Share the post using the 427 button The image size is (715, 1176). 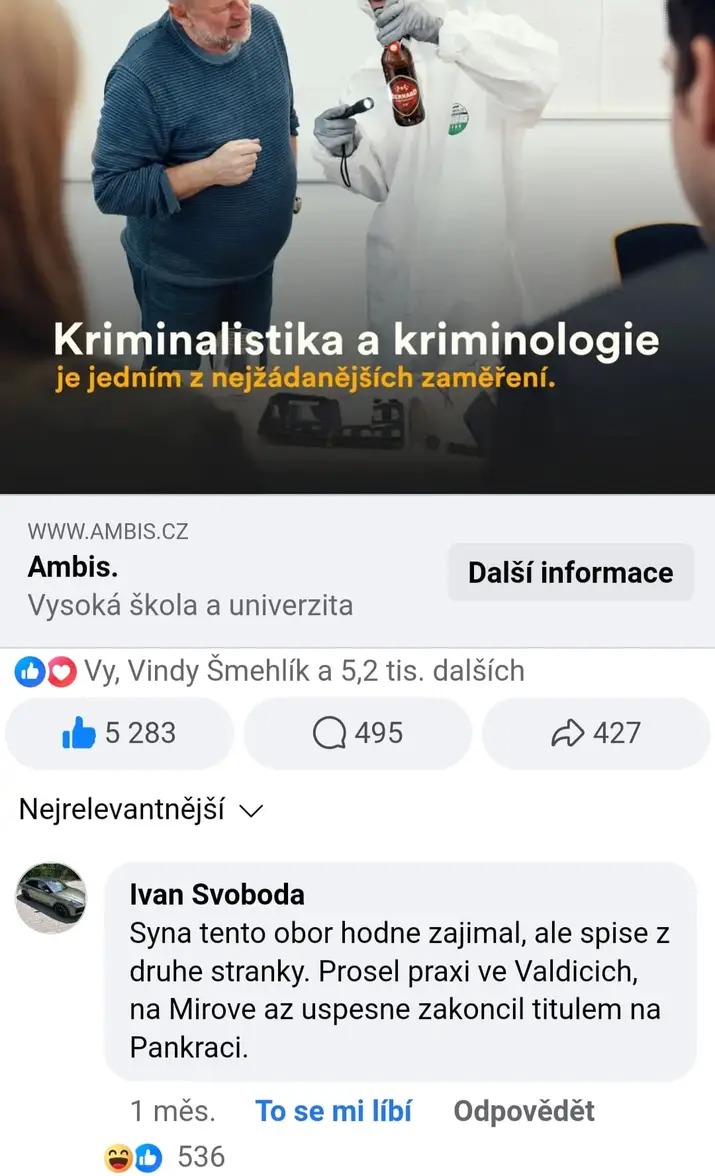(x=596, y=733)
